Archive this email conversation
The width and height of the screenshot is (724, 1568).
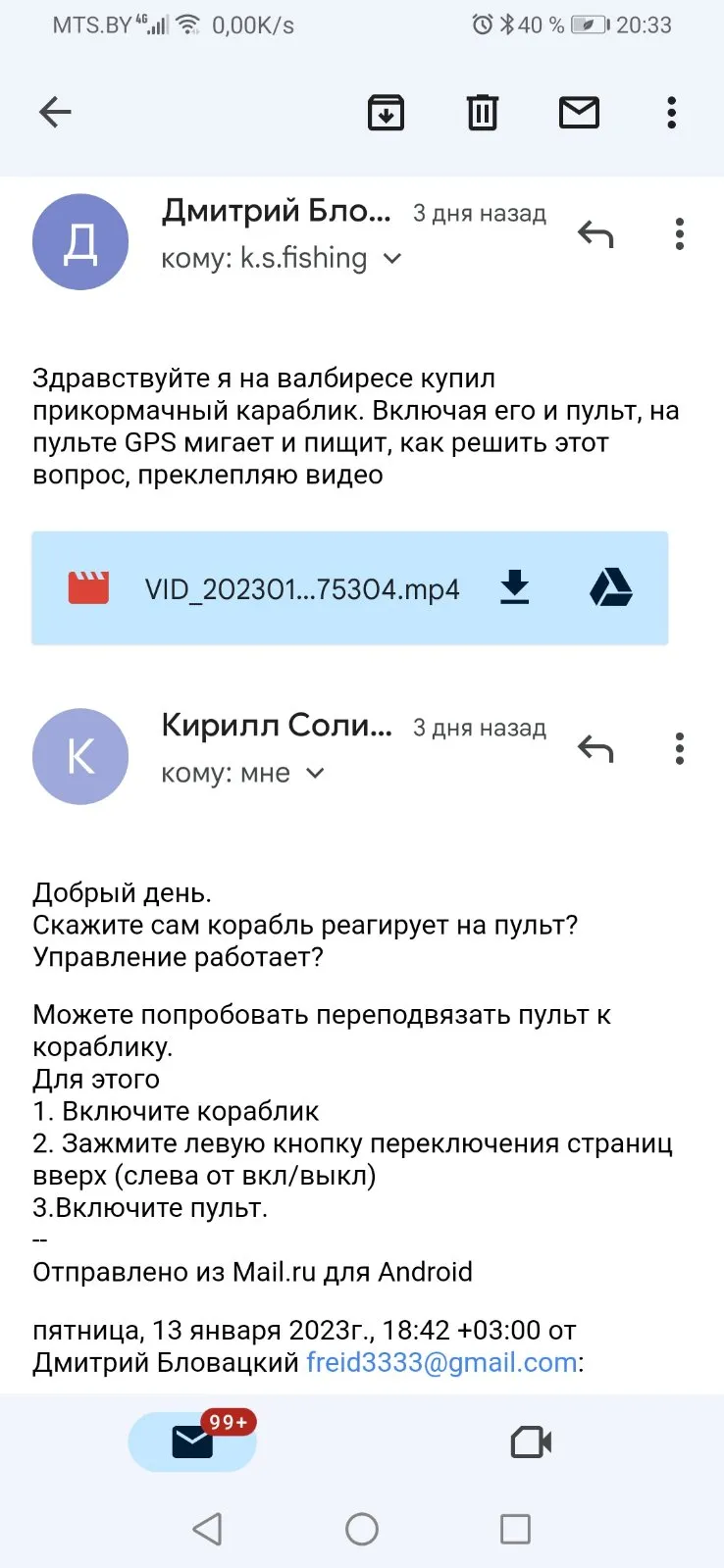click(386, 113)
